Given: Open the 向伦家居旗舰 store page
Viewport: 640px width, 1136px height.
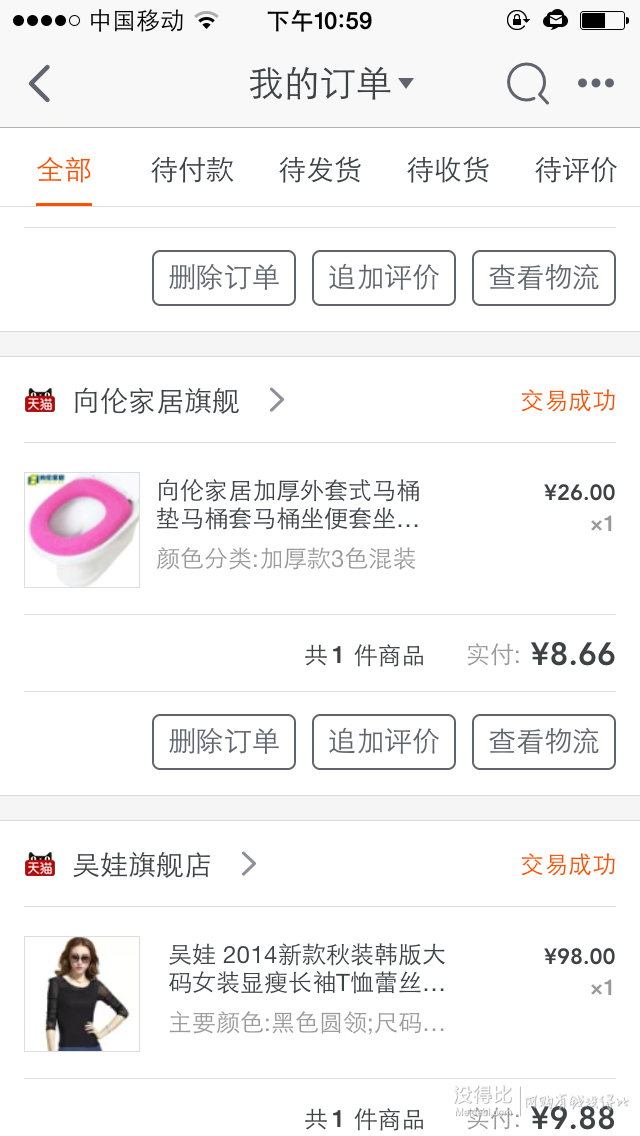Looking at the screenshot, I should coord(155,401).
